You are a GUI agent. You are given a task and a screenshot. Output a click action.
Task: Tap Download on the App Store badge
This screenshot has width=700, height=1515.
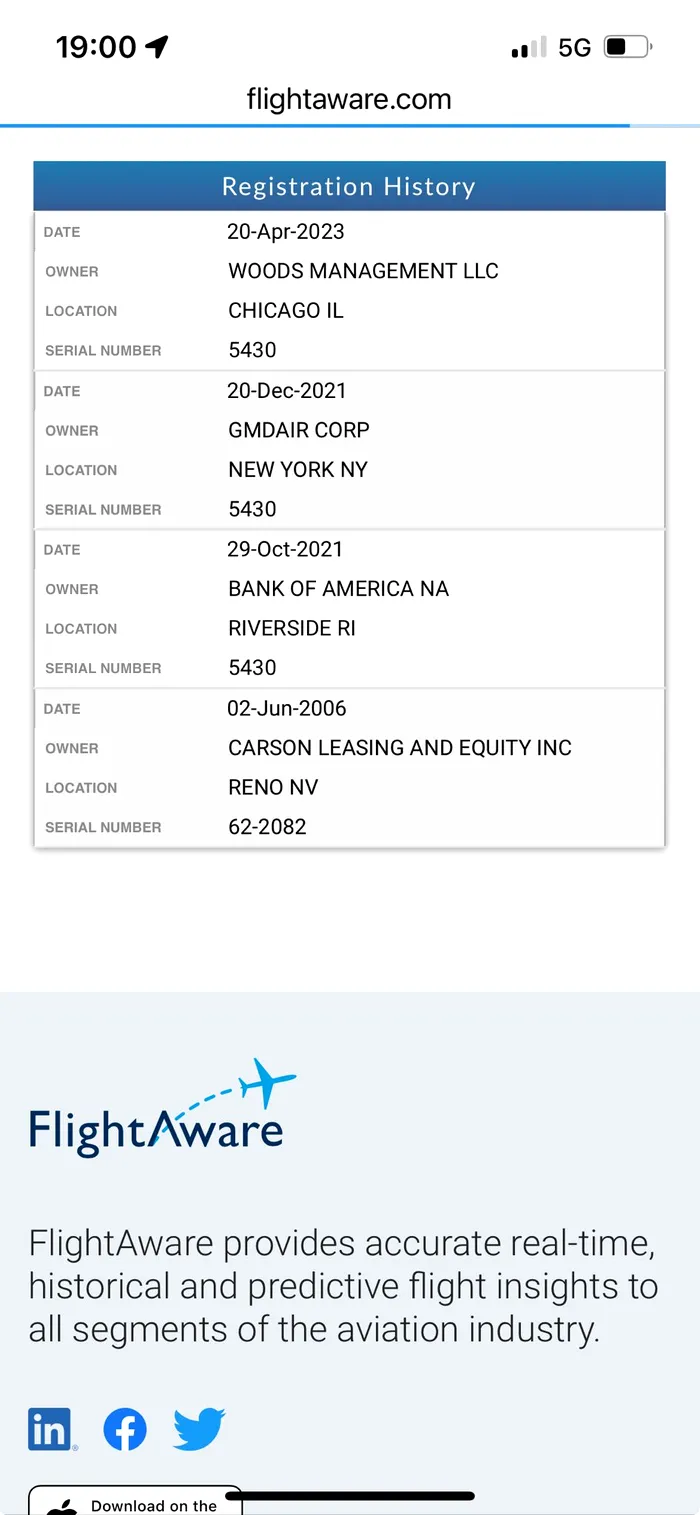(135, 1502)
